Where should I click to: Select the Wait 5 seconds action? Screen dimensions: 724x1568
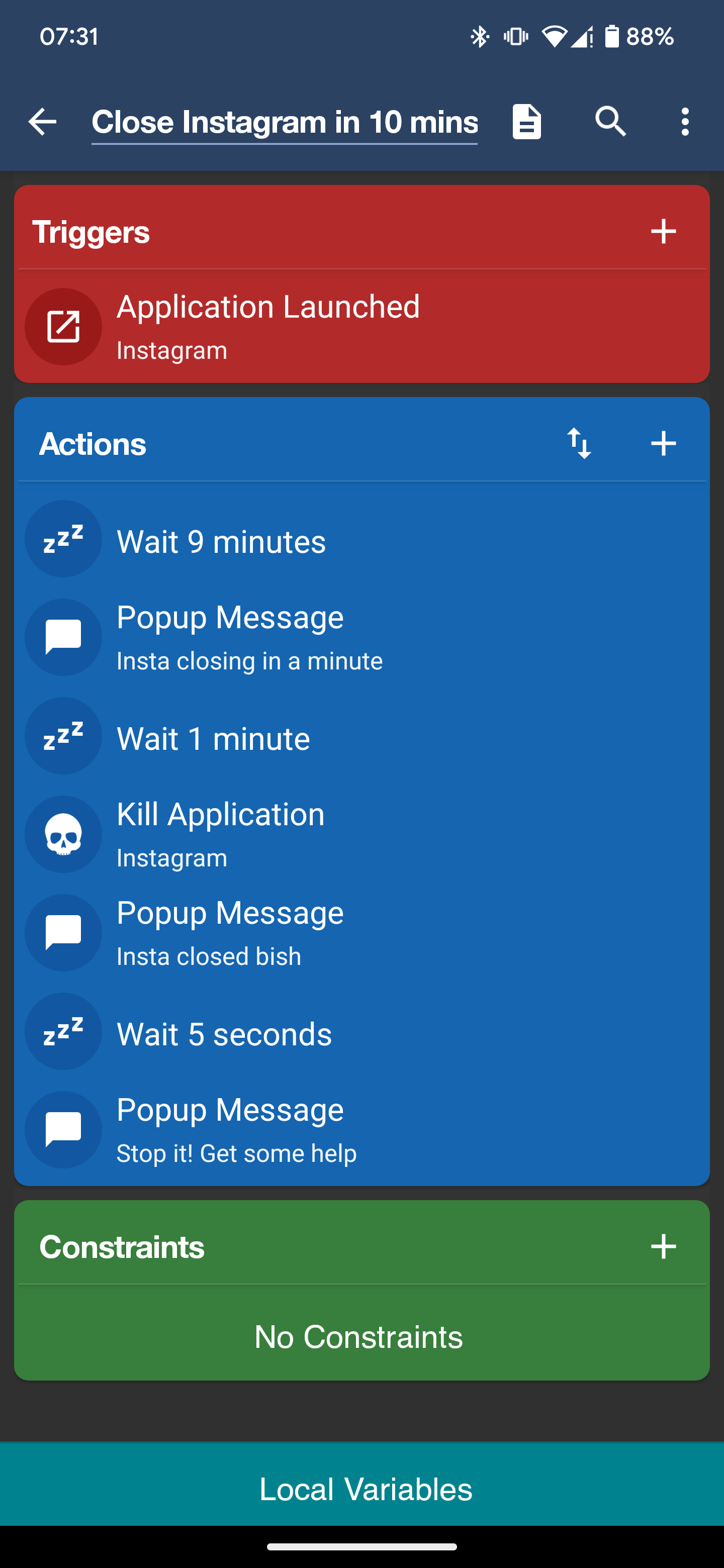pyautogui.click(x=361, y=1032)
